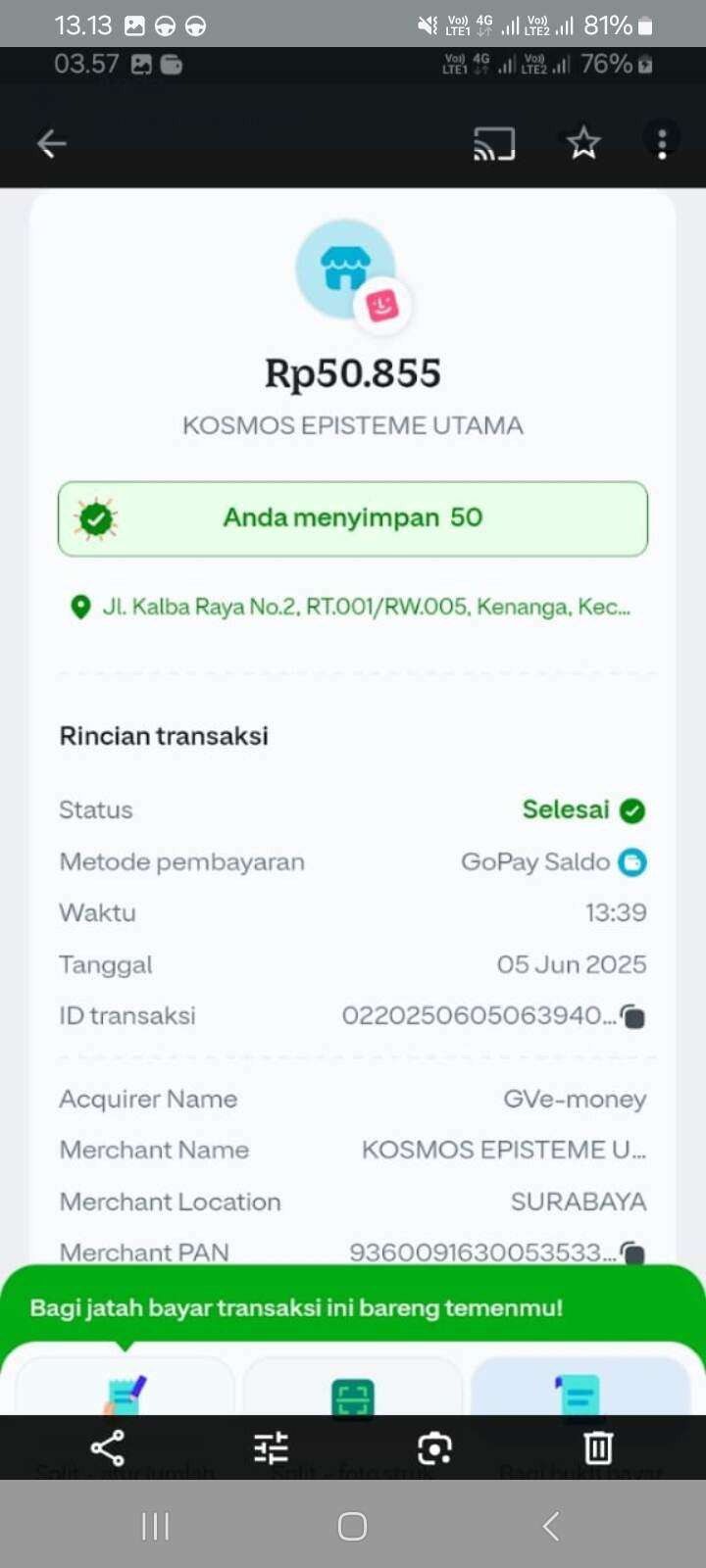Open the system recent apps button
706x1568 pixels.
coord(156,1526)
